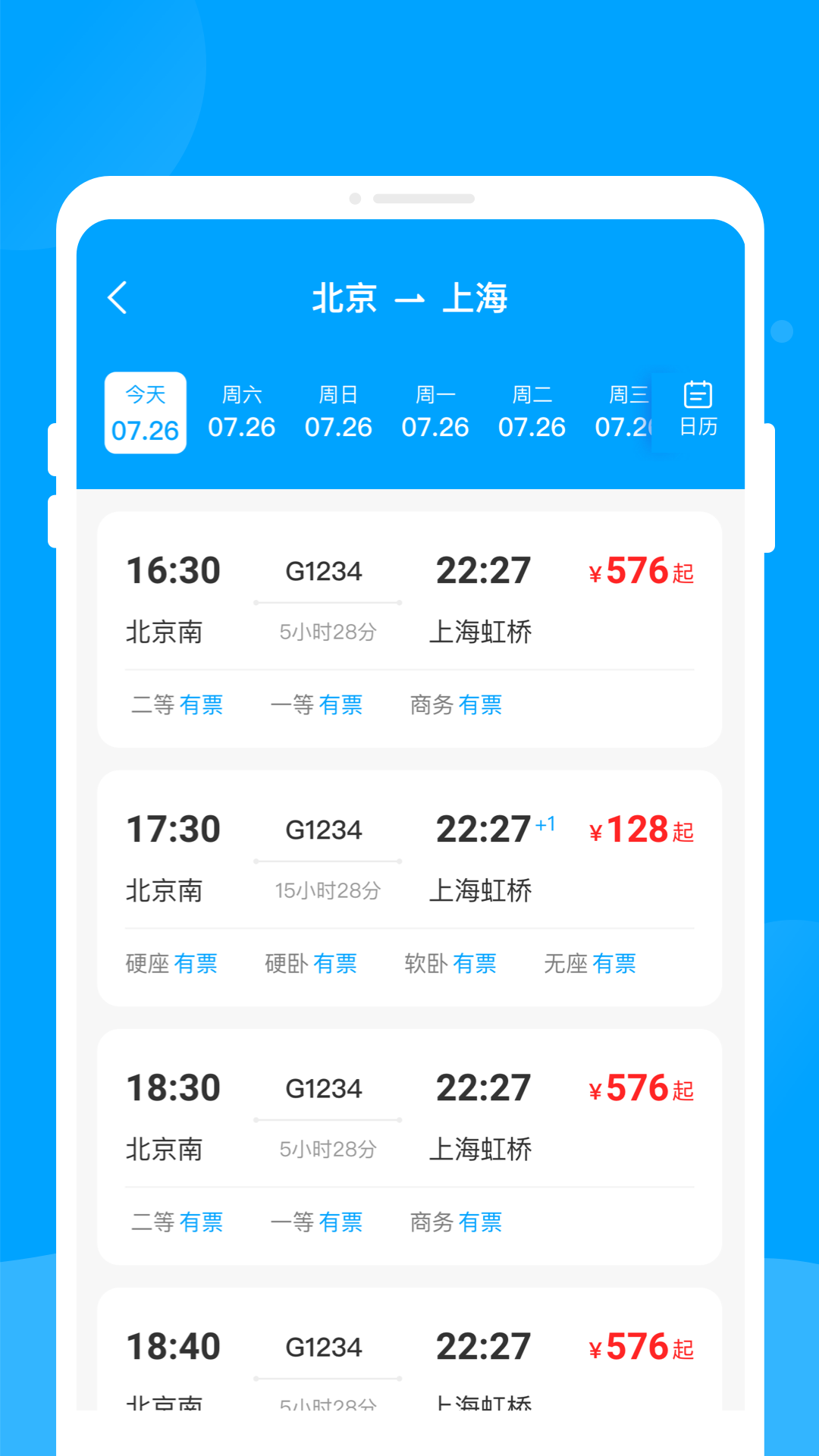Click the ¥128起 price on the 17:30 train
Image resolution: width=819 pixels, height=1456 pixels.
pos(641,830)
